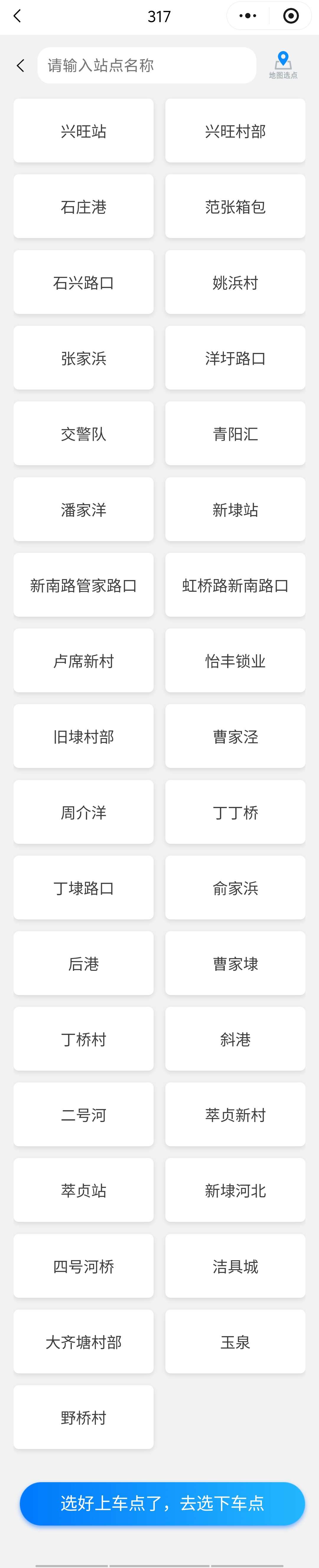319x1568 pixels.
Task: Pick the 野桥村 station
Action: point(83,1418)
